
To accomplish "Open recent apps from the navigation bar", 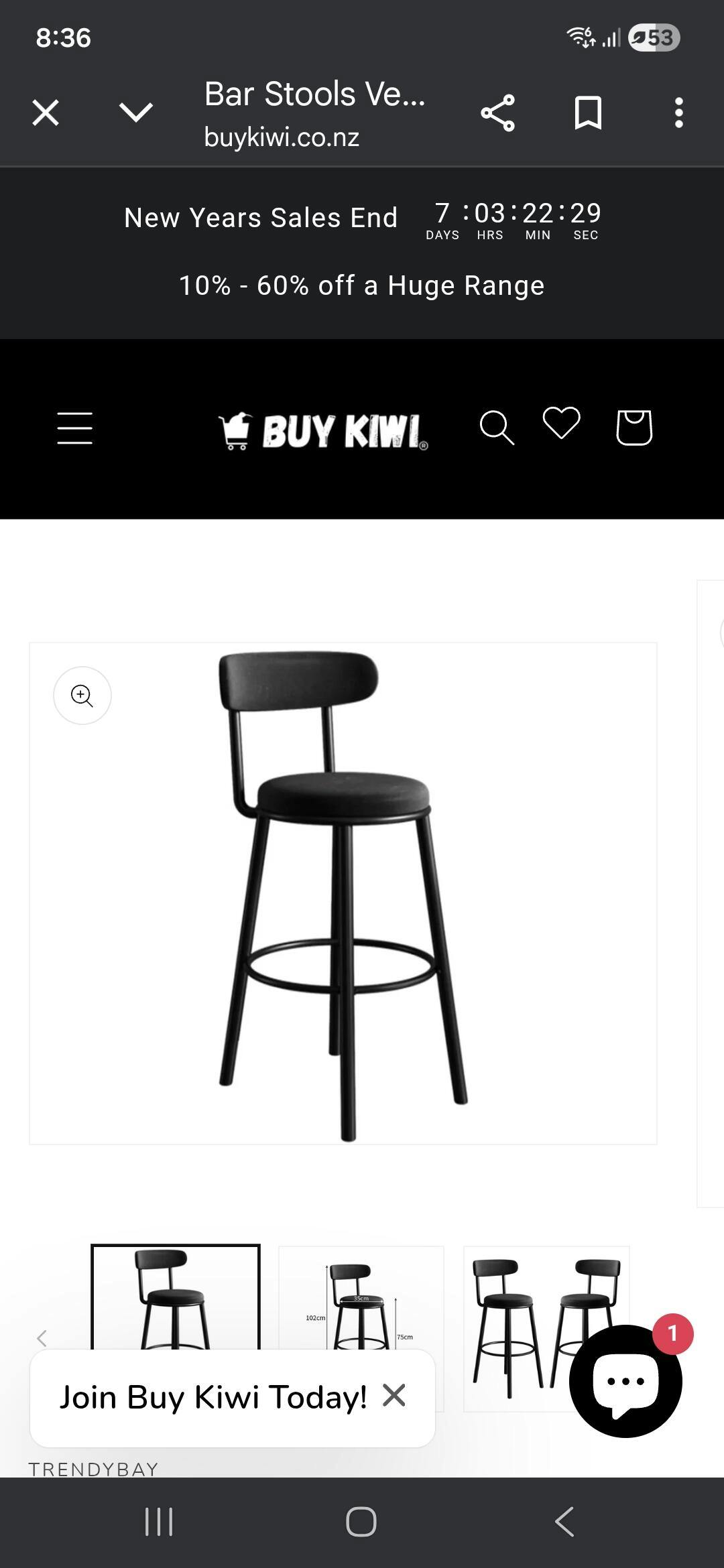I will click(x=159, y=1522).
